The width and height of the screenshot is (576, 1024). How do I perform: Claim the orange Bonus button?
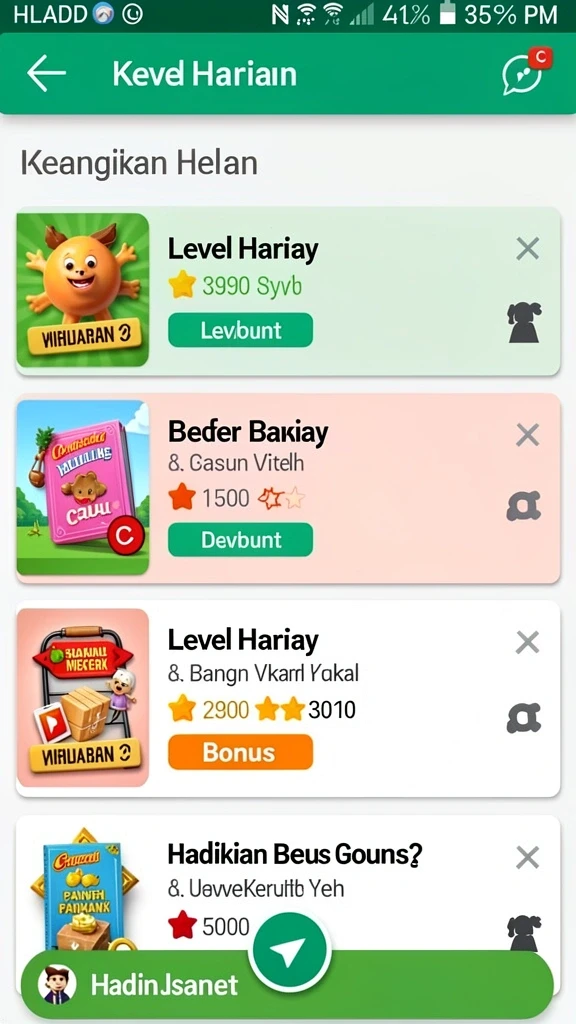(x=240, y=752)
